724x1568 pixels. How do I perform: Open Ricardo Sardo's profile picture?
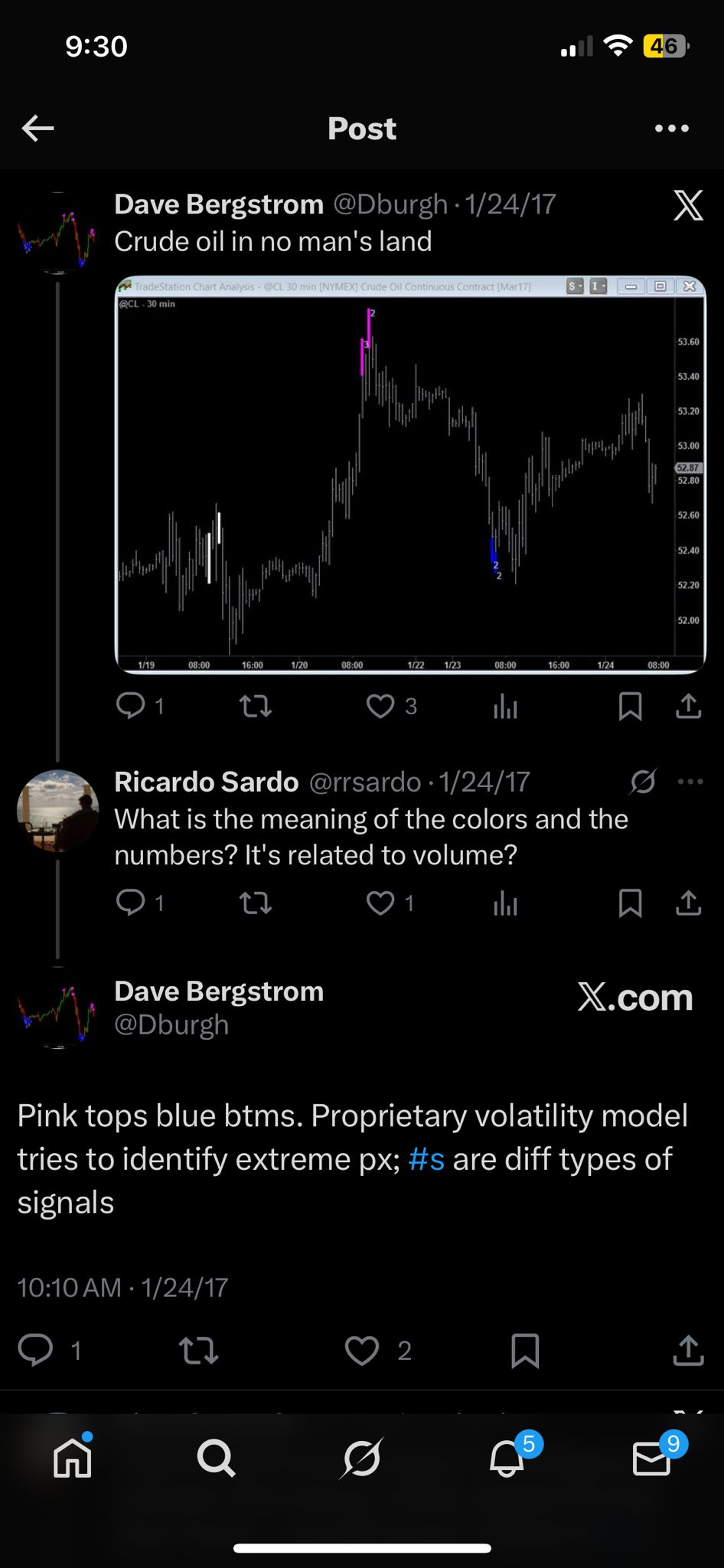(x=58, y=811)
